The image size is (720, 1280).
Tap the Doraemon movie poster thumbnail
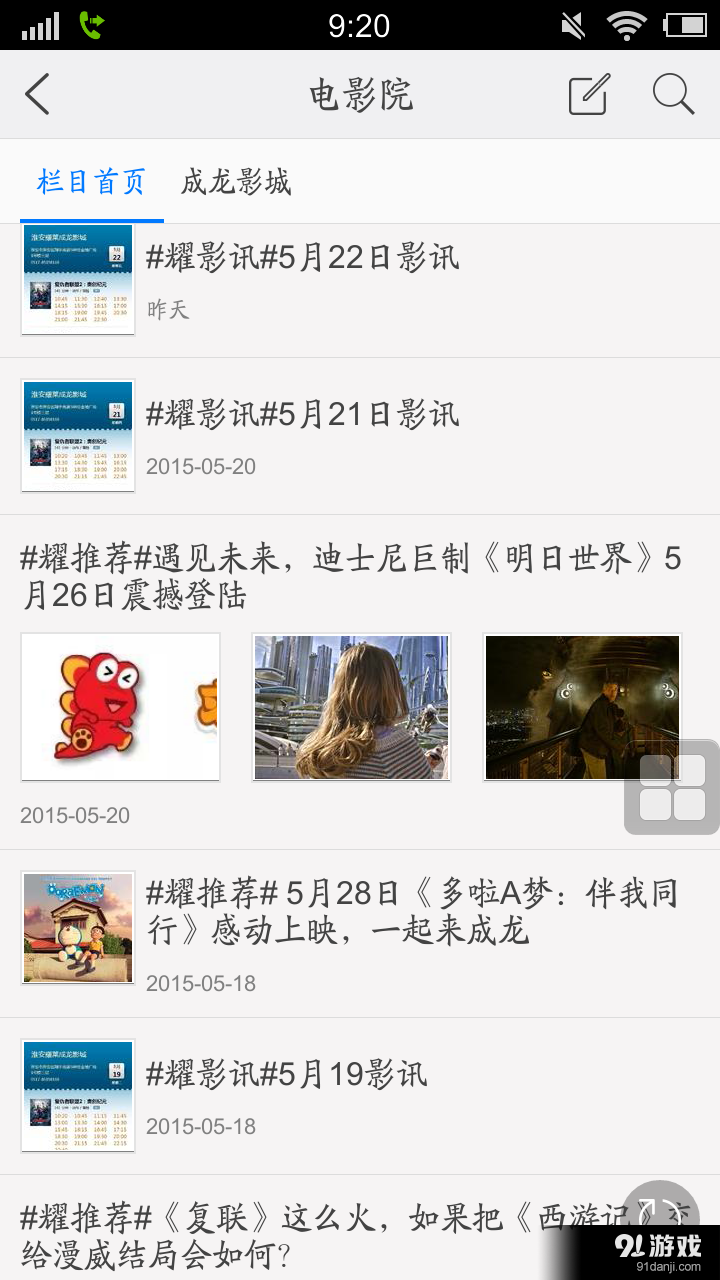[78, 927]
